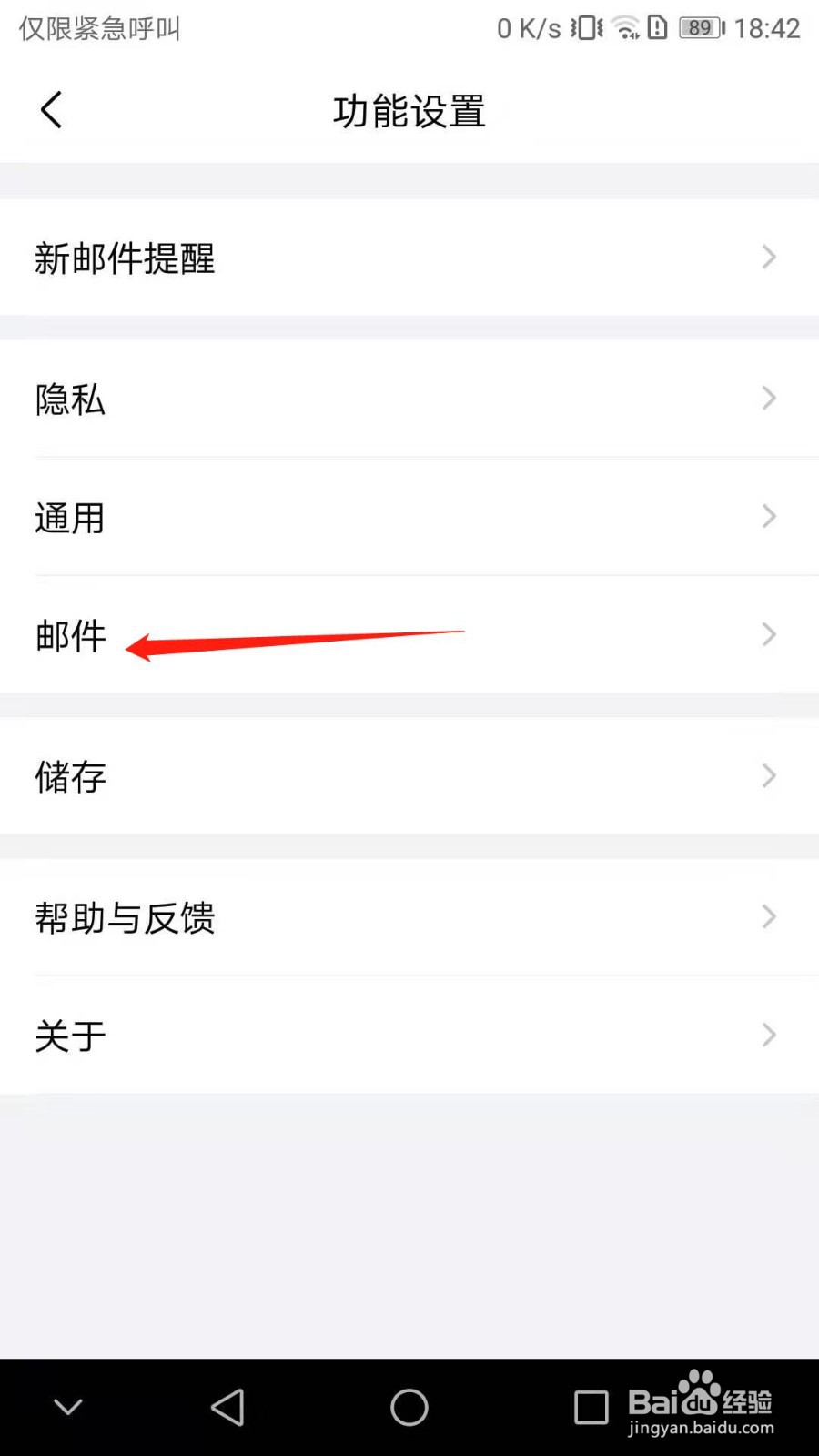
Task: Tap the vibrate mode status icon
Action: pyautogui.click(x=582, y=27)
